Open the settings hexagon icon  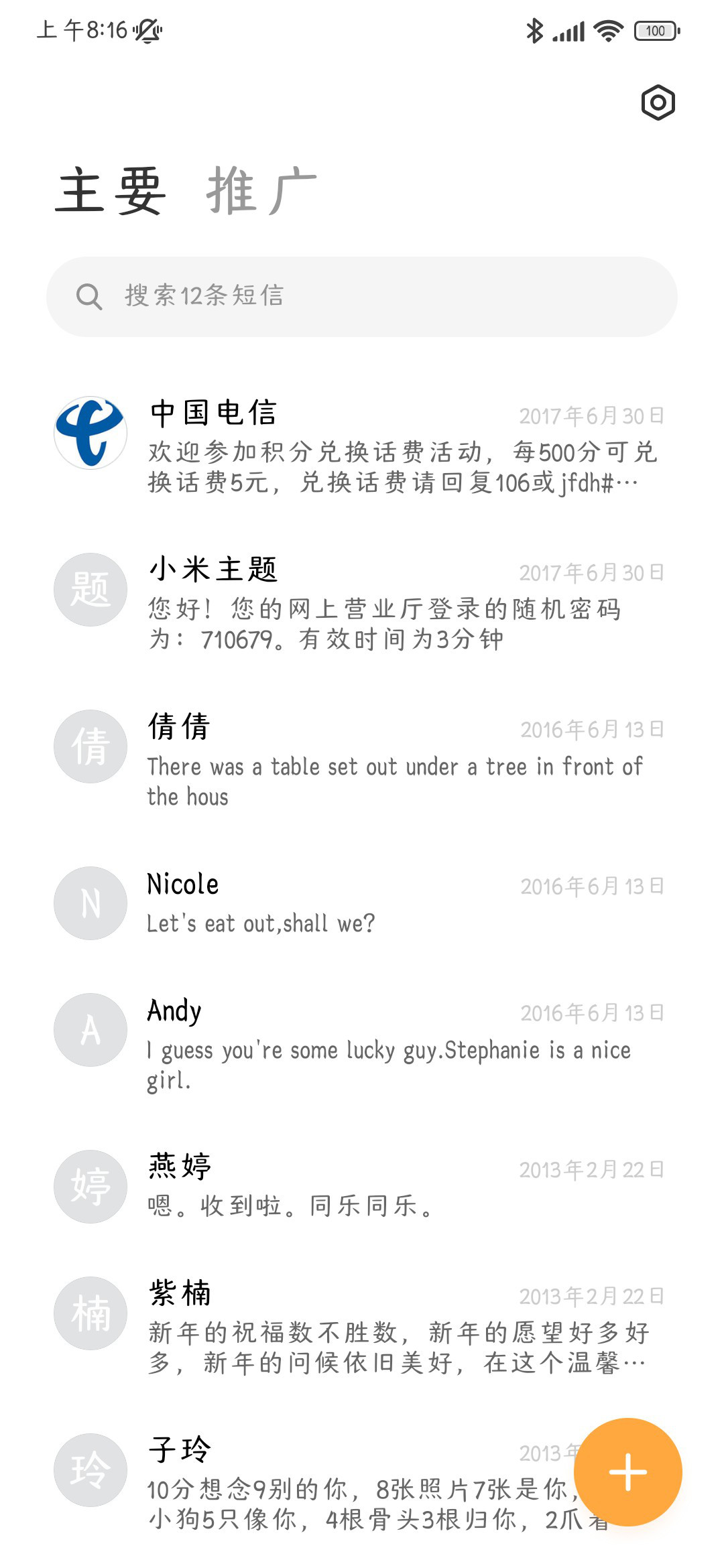point(658,103)
